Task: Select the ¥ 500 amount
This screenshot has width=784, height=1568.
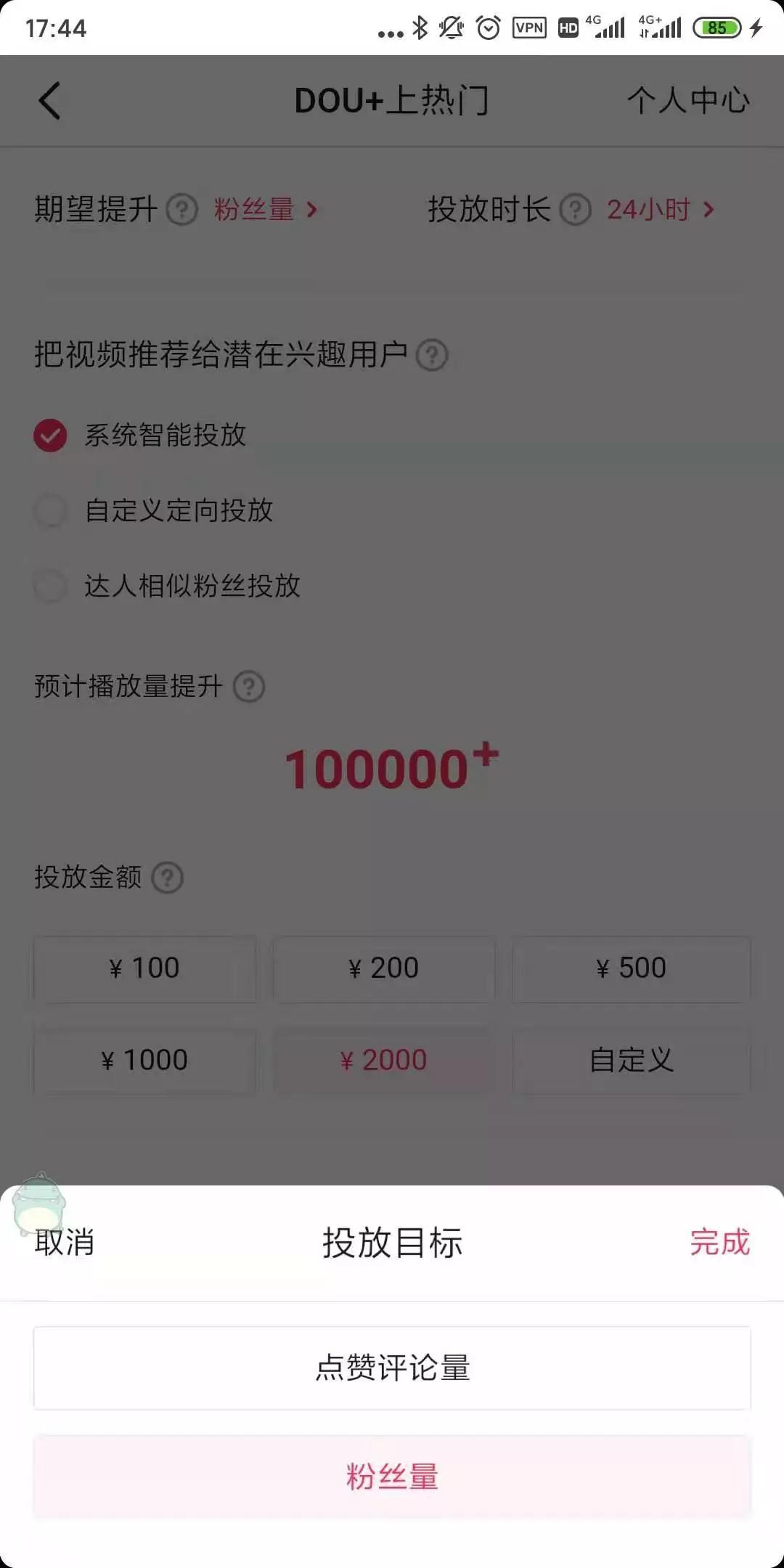Action: coord(631,968)
